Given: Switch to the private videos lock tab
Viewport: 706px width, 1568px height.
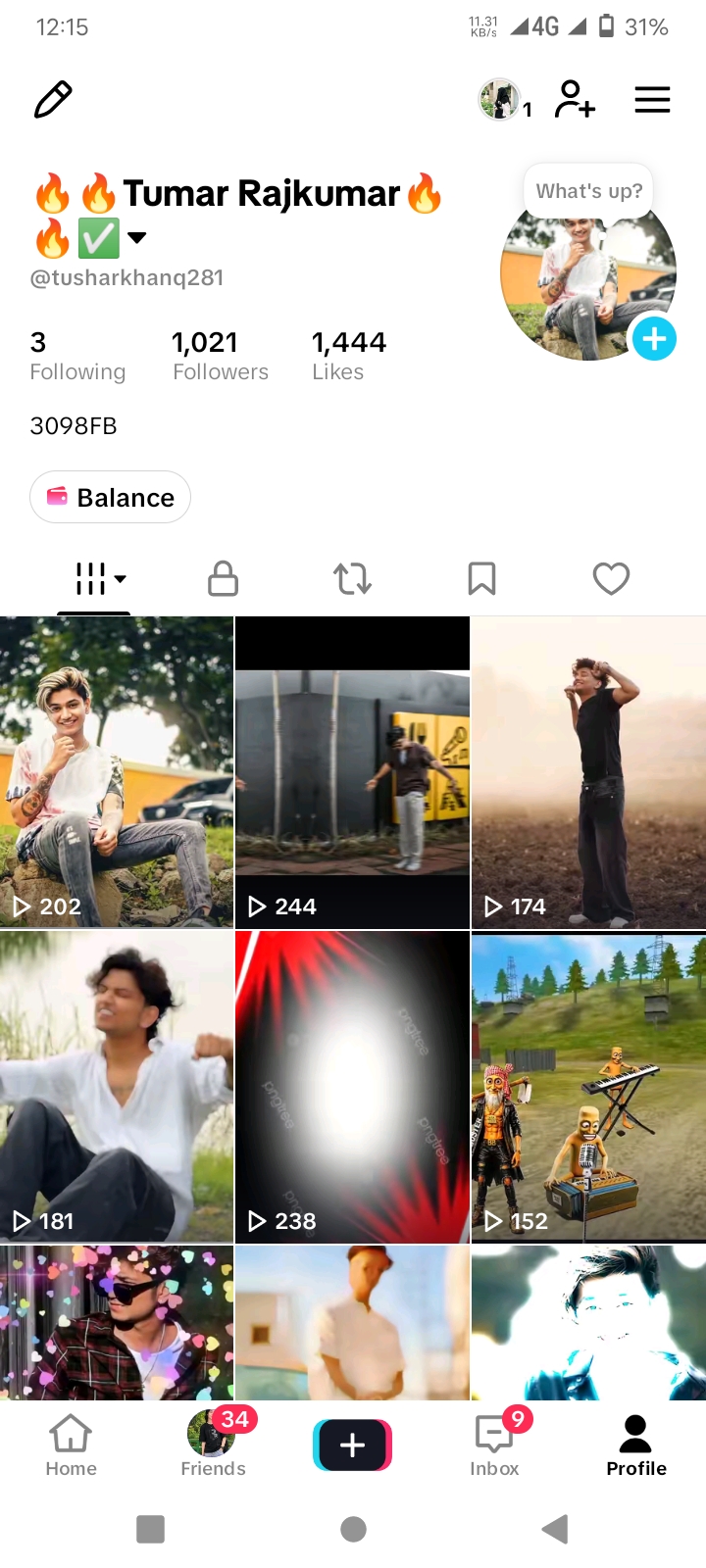Looking at the screenshot, I should 224,578.
